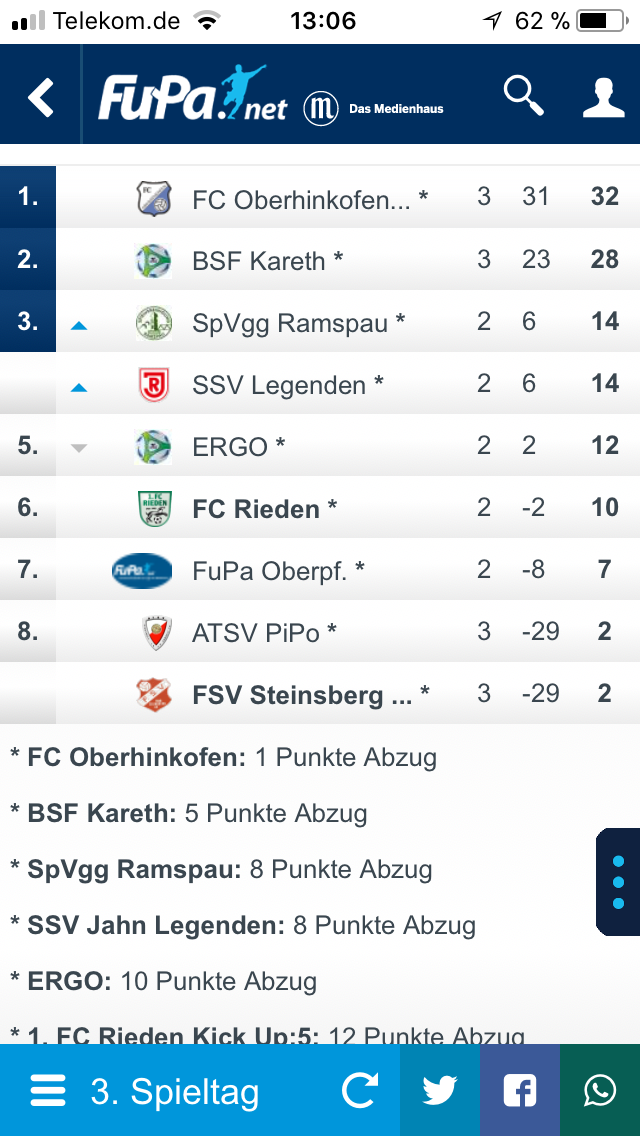Screen dimensions: 640x1136
Task: Open the three-dot side menu tab
Action: pos(618,882)
